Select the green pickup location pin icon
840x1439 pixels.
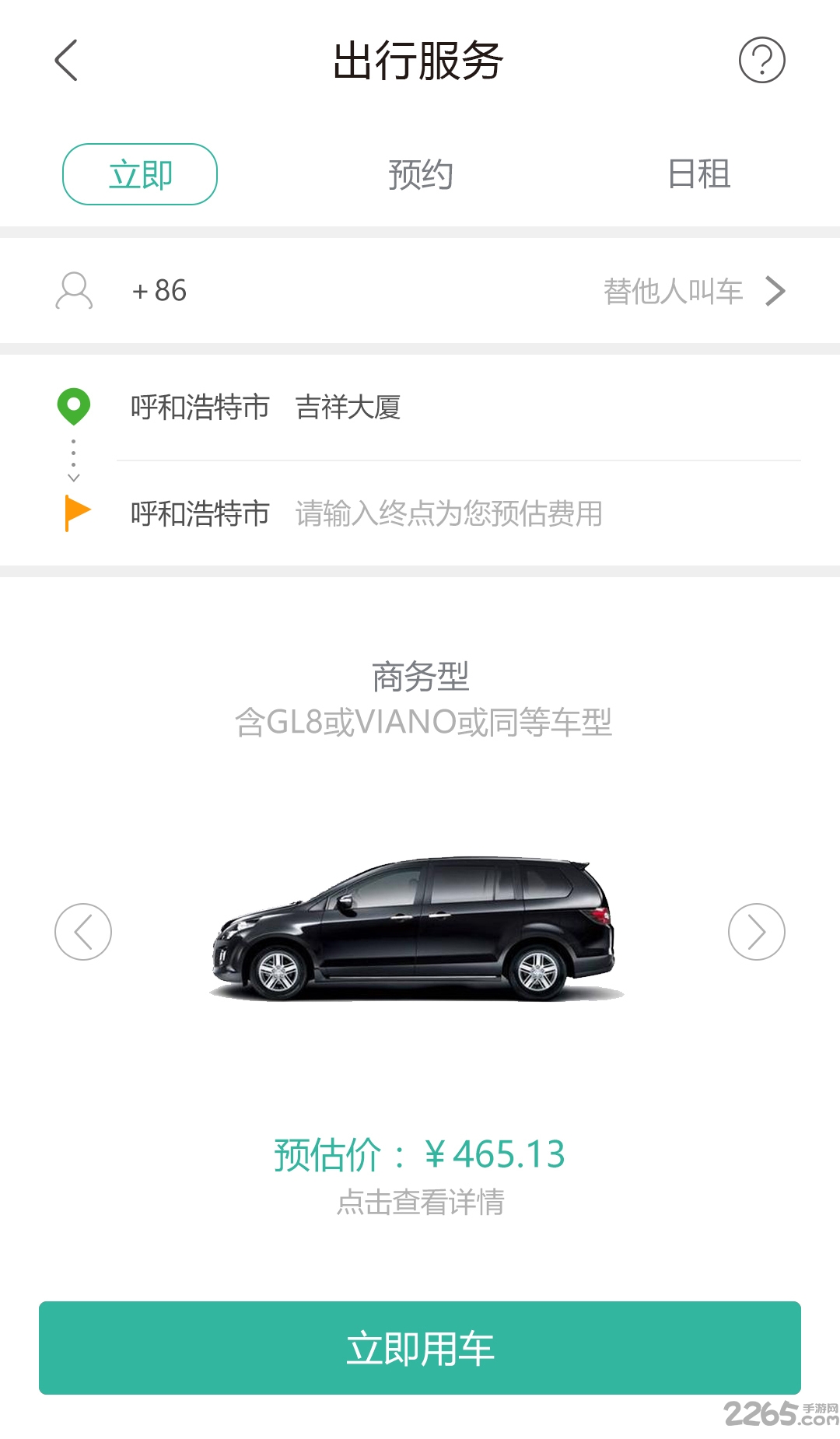[x=74, y=406]
